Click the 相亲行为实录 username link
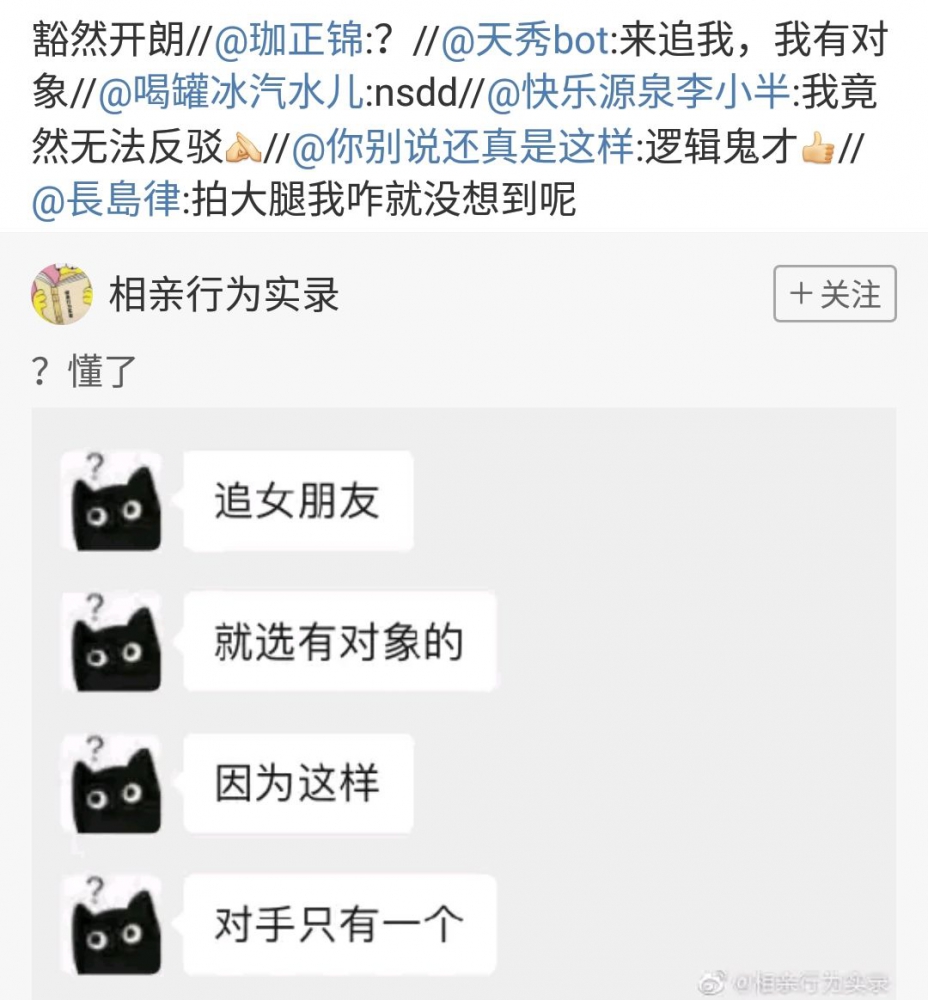The width and height of the screenshot is (928, 1000). pyautogui.click(x=222, y=295)
